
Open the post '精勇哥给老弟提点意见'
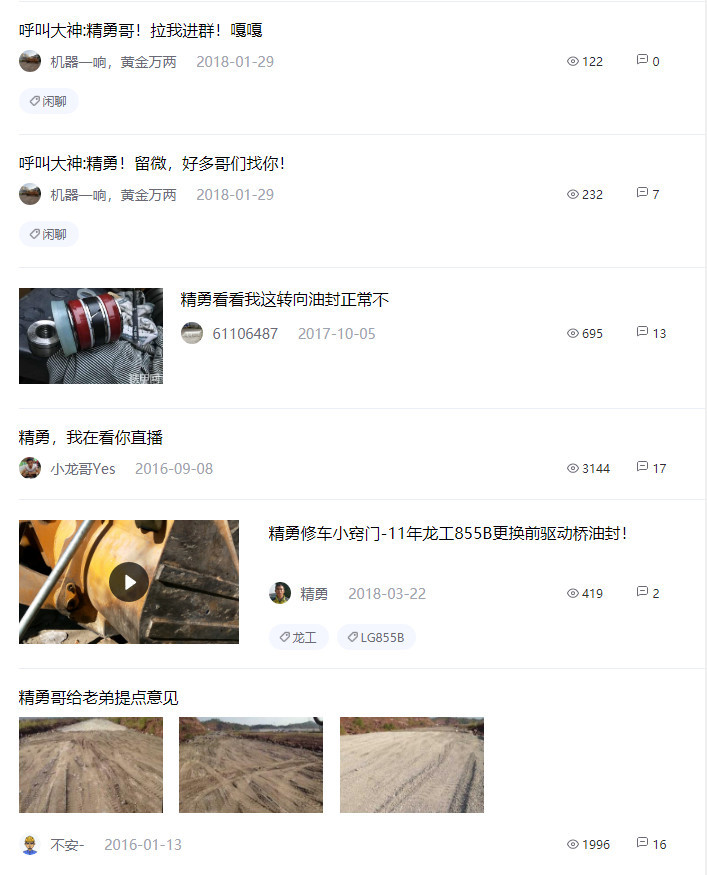coord(99,697)
